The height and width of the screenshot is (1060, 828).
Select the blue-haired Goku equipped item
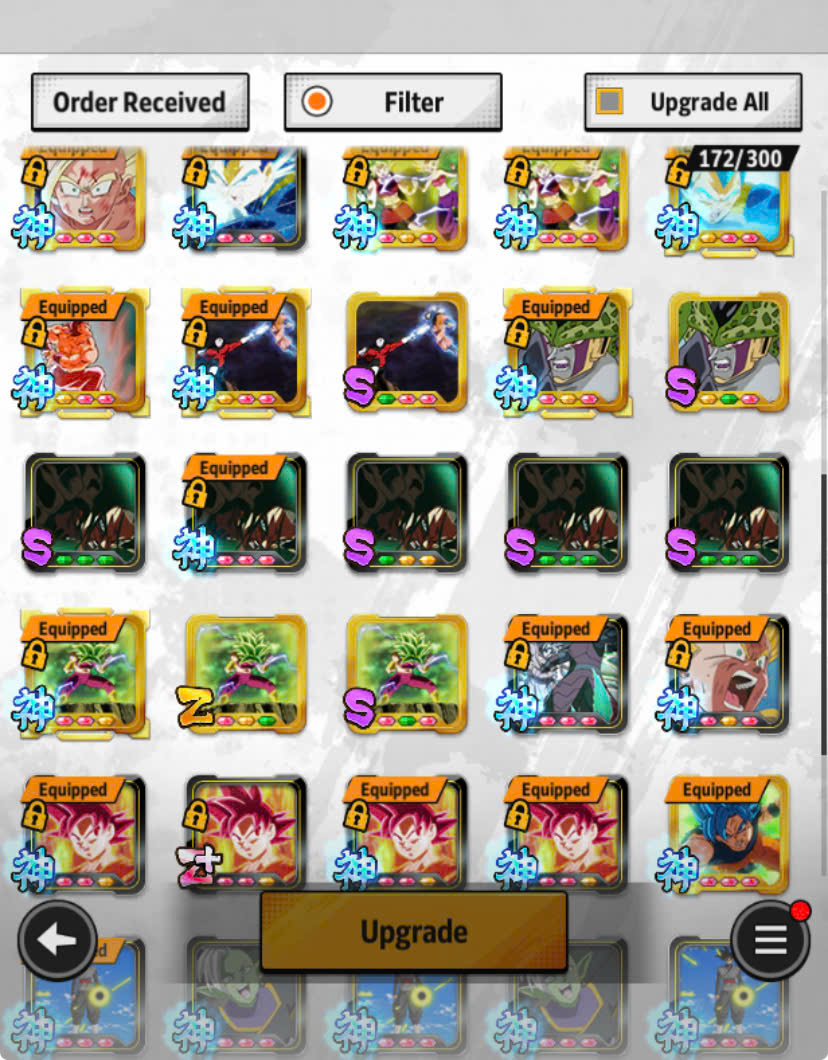point(728,833)
